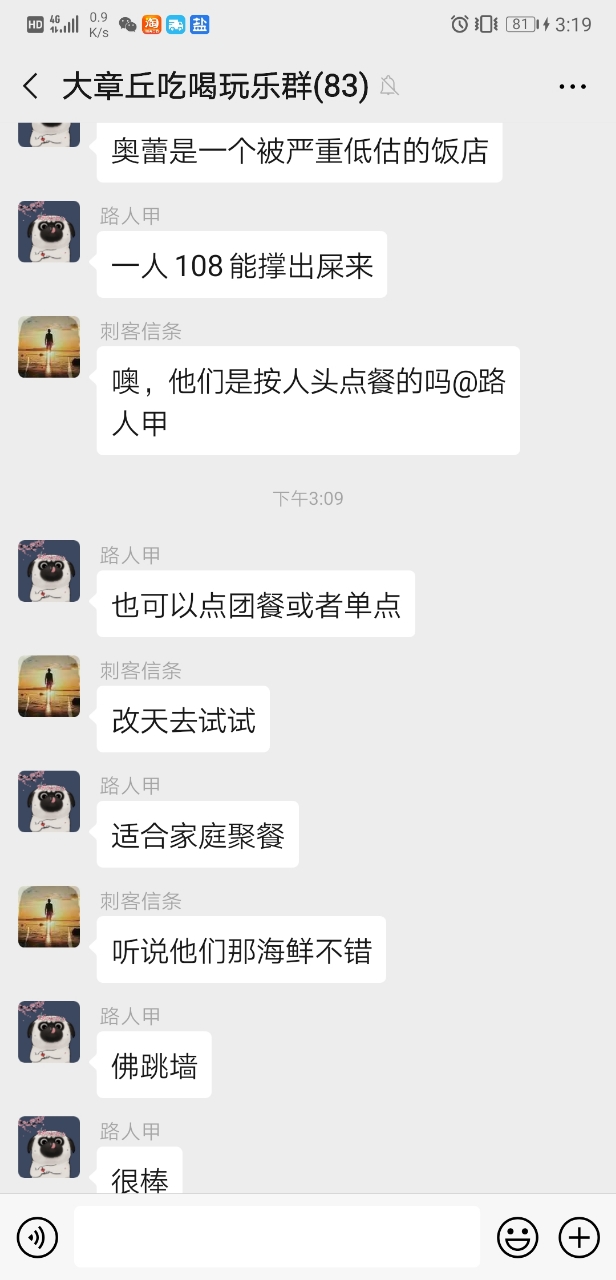Open 刺客信条's avatar beside '听说他们那海鲜不错'
The width and height of the screenshot is (616, 1280).
coord(49,917)
